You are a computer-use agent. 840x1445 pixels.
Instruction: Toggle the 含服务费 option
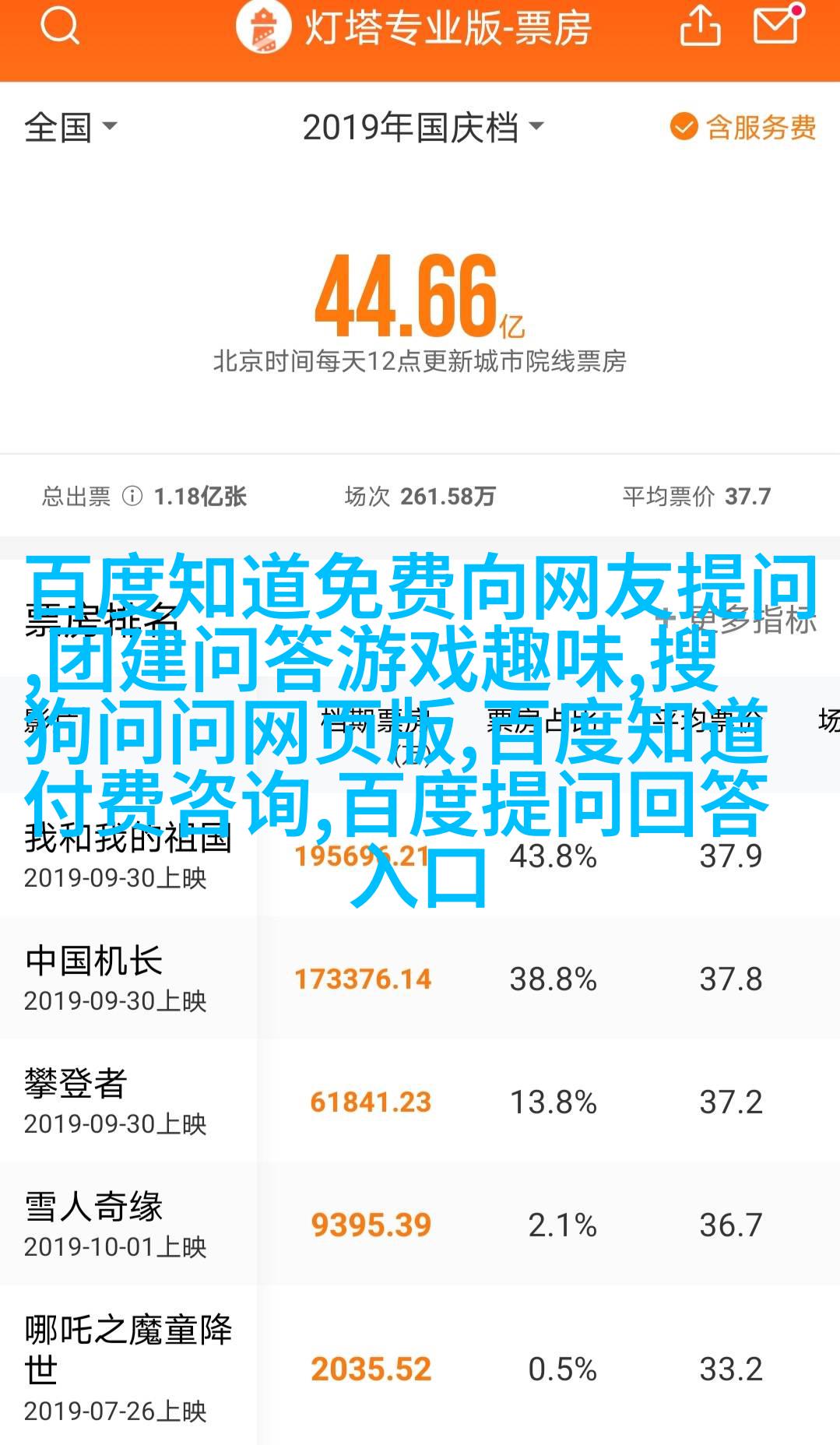[x=743, y=127]
